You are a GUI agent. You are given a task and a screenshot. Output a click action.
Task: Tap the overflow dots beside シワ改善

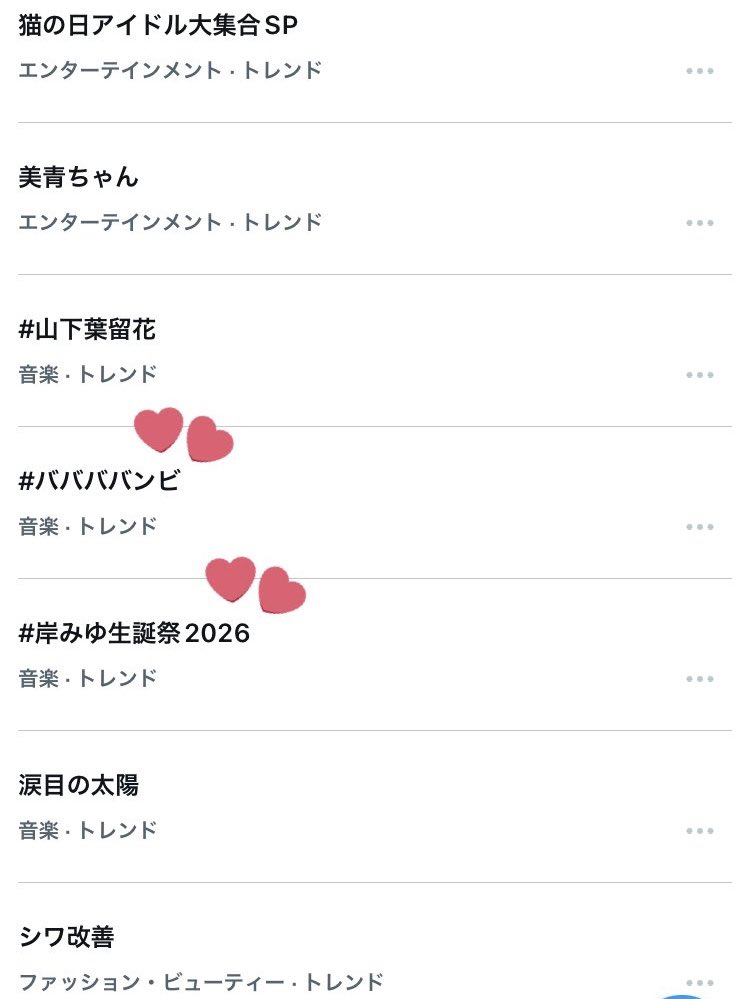(x=700, y=983)
